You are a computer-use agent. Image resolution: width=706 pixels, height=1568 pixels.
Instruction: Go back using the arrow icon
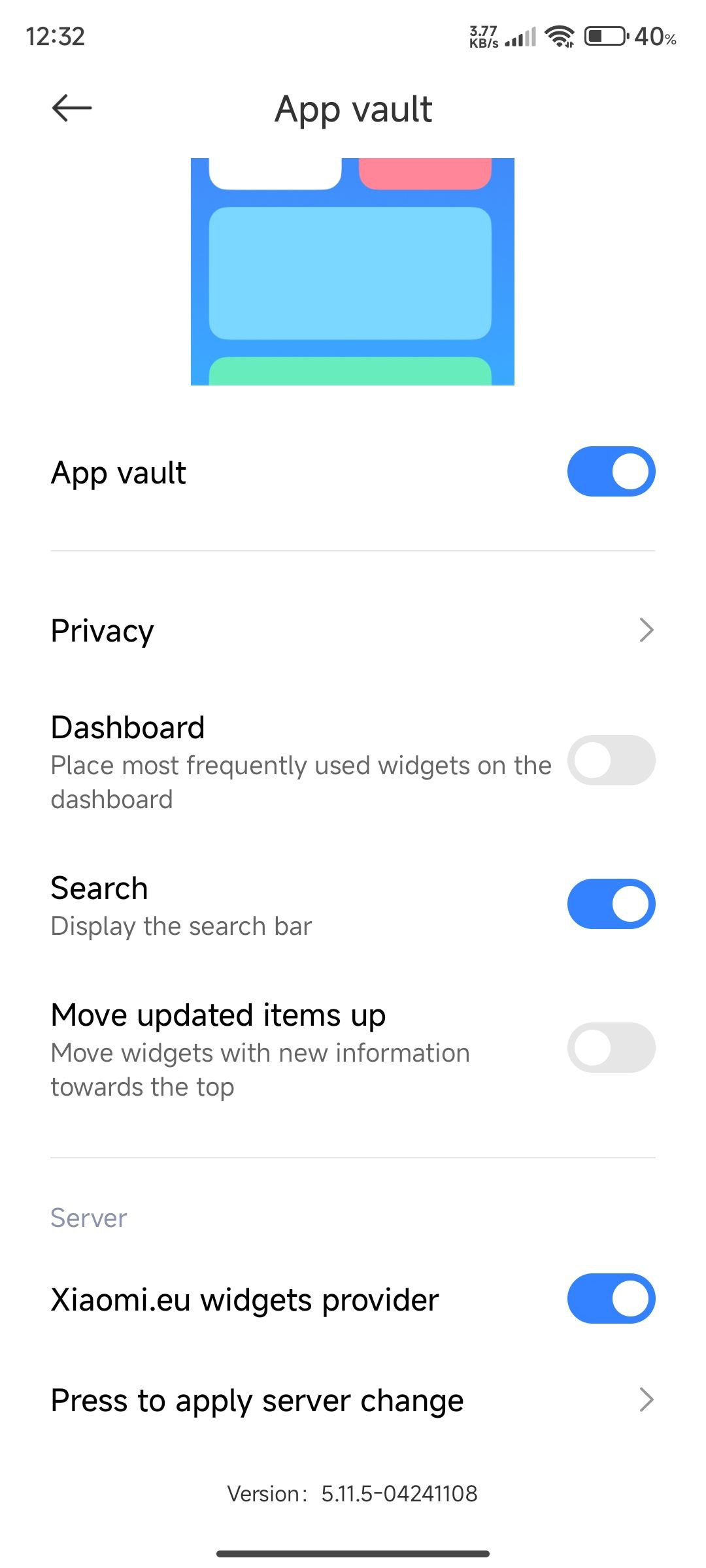pos(72,108)
